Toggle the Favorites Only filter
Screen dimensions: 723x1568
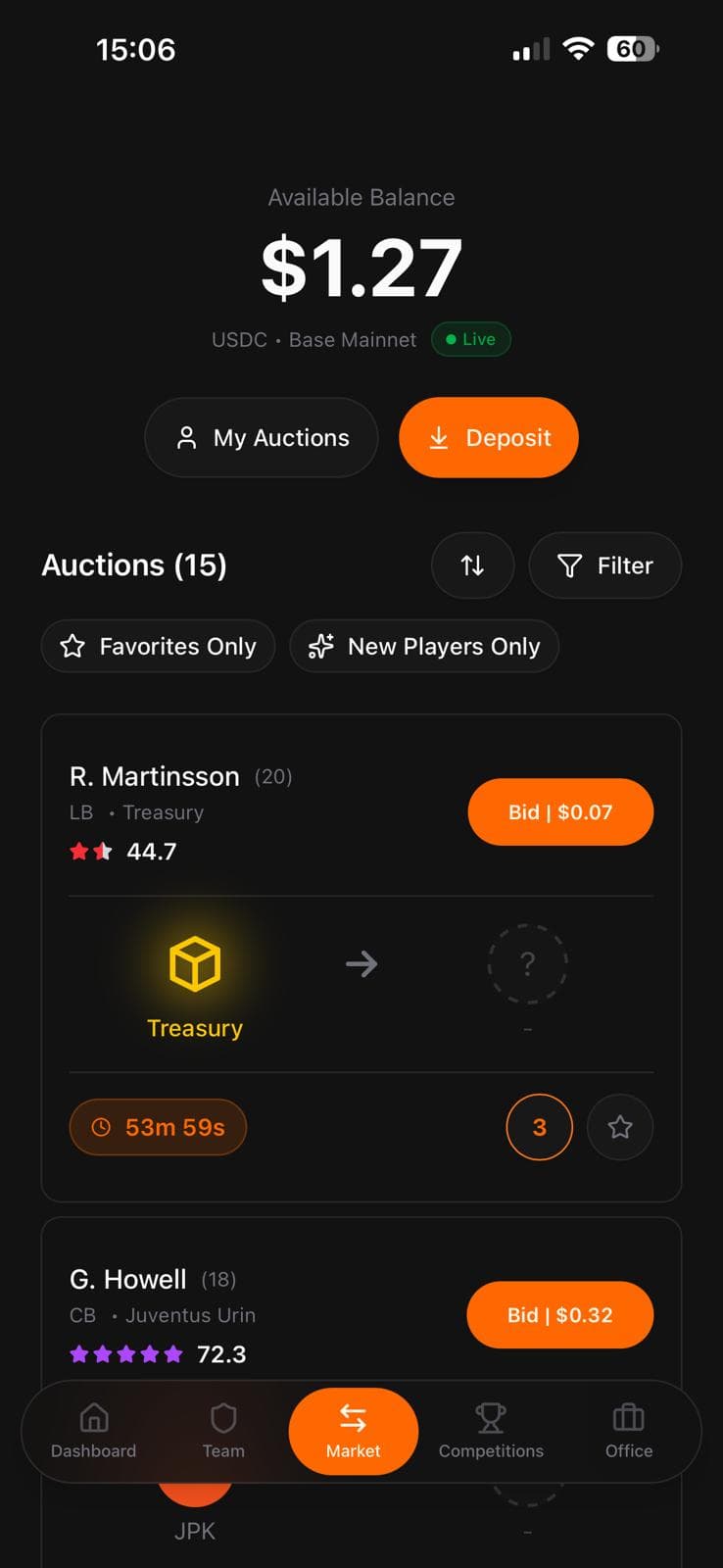pyautogui.click(x=158, y=646)
